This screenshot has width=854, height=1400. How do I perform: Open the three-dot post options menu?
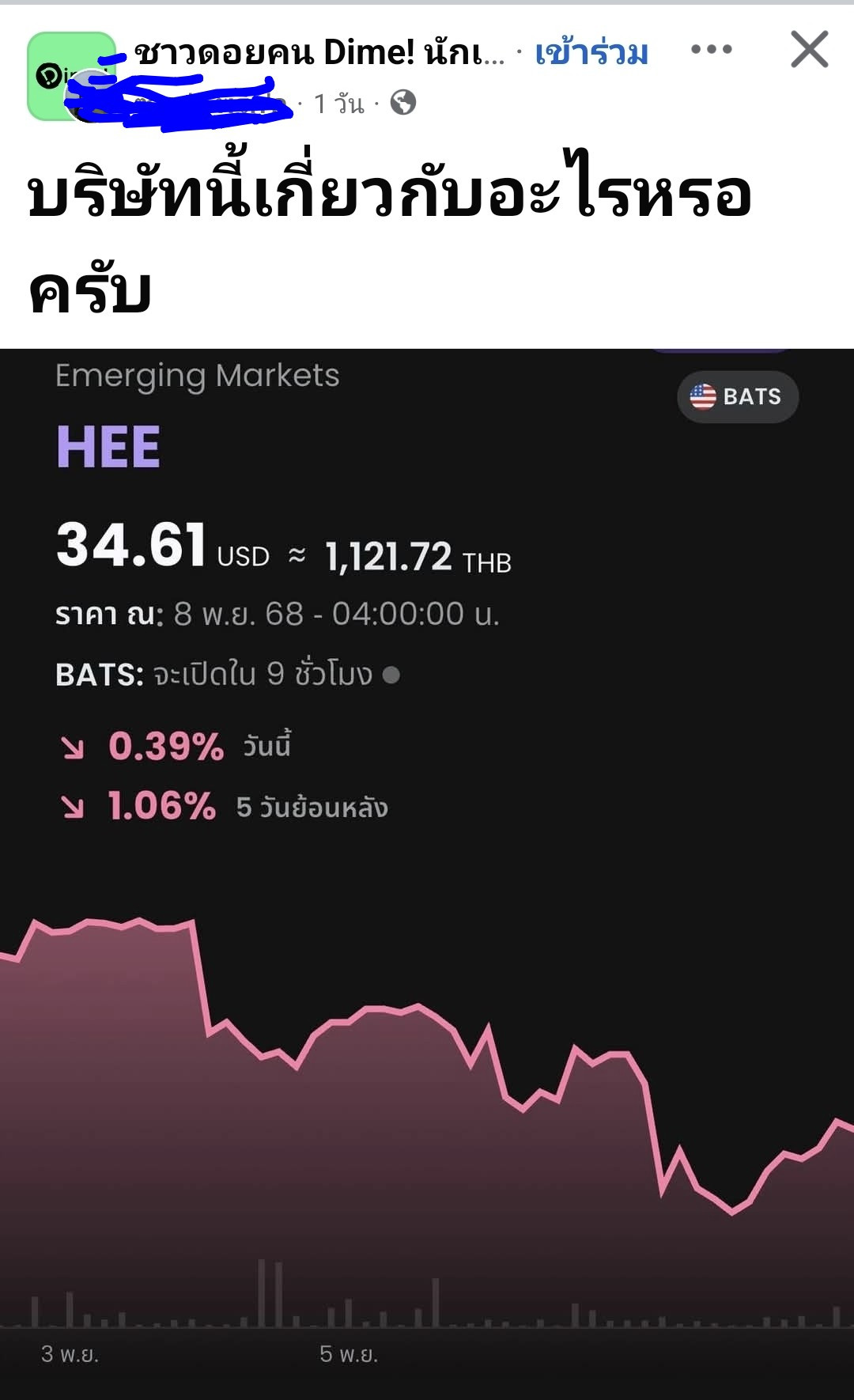point(711,50)
